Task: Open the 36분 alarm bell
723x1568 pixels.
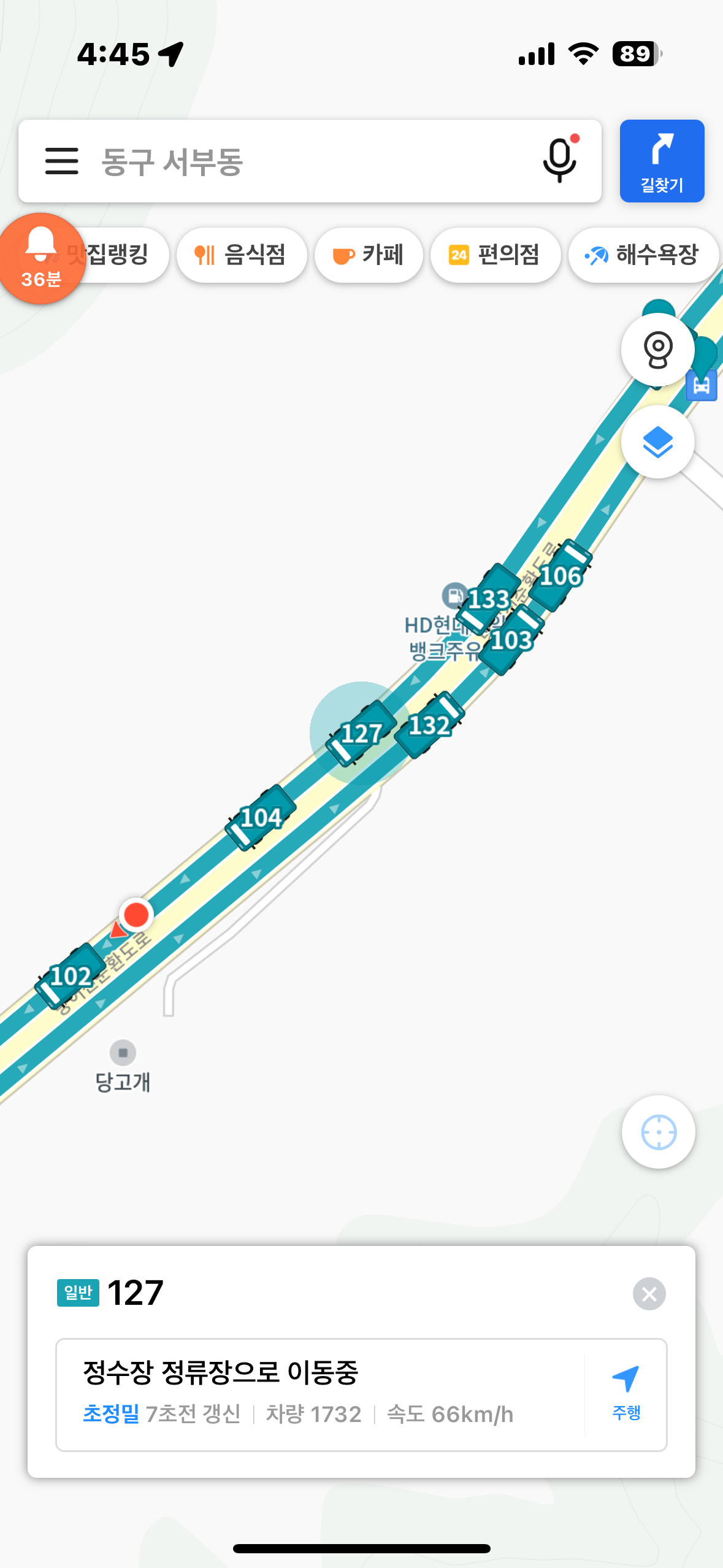Action: 40,258
